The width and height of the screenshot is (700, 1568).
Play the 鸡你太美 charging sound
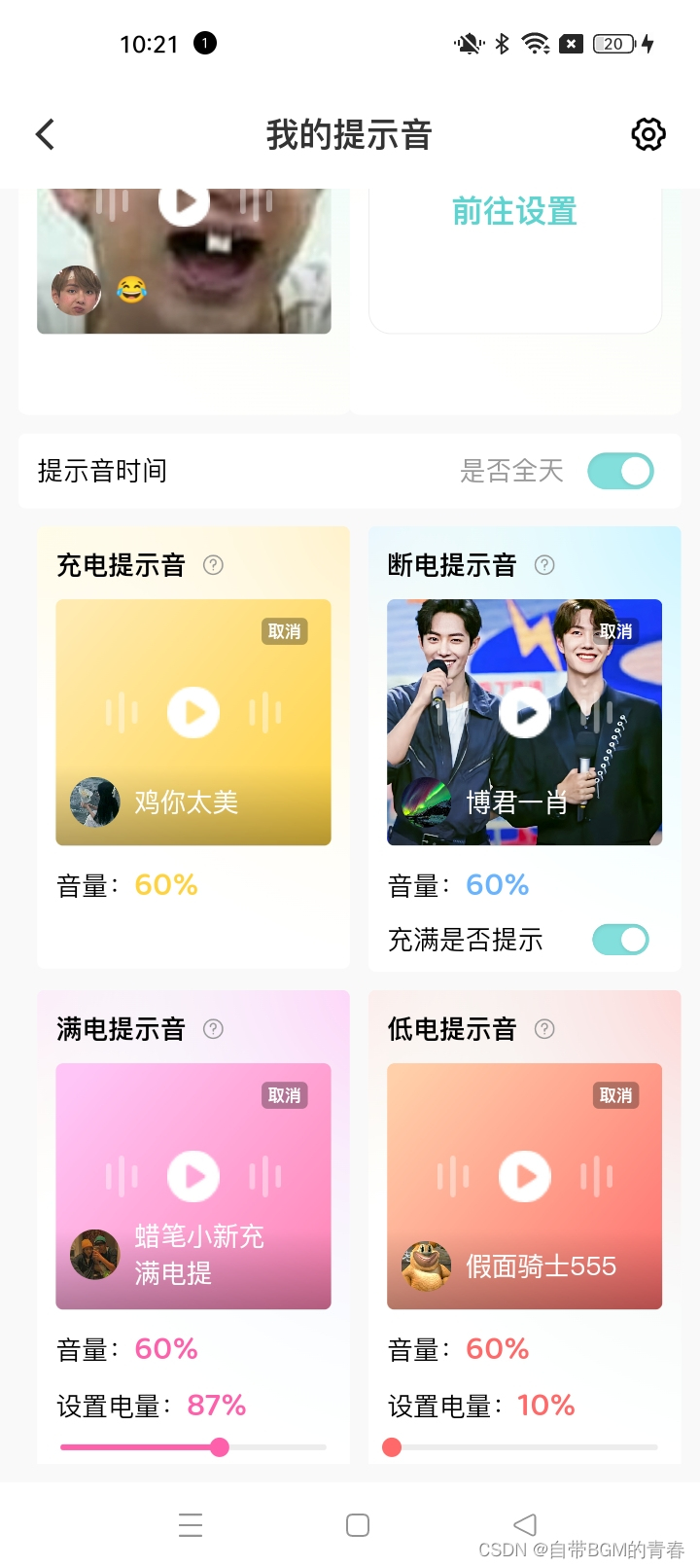coord(193,713)
